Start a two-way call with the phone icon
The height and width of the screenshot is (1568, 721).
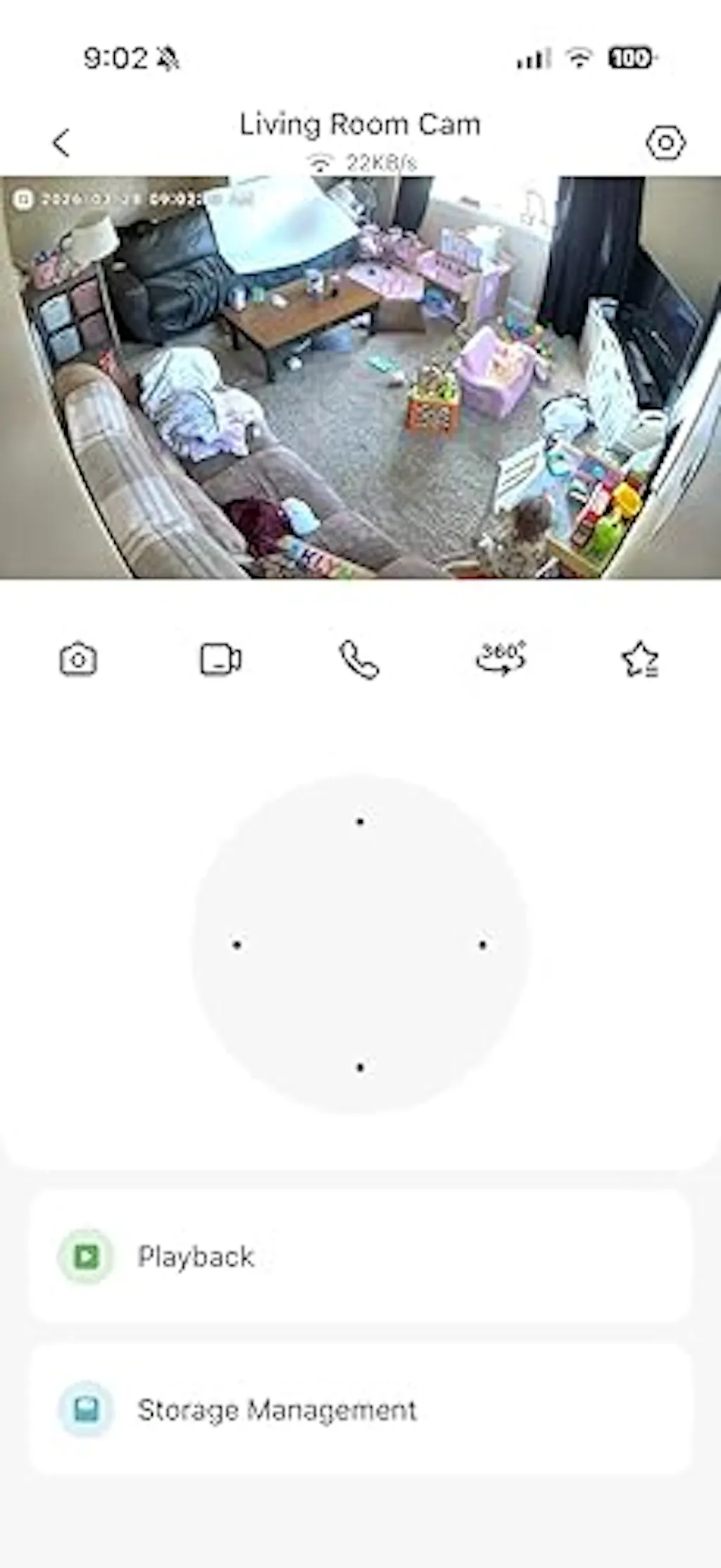click(x=359, y=660)
